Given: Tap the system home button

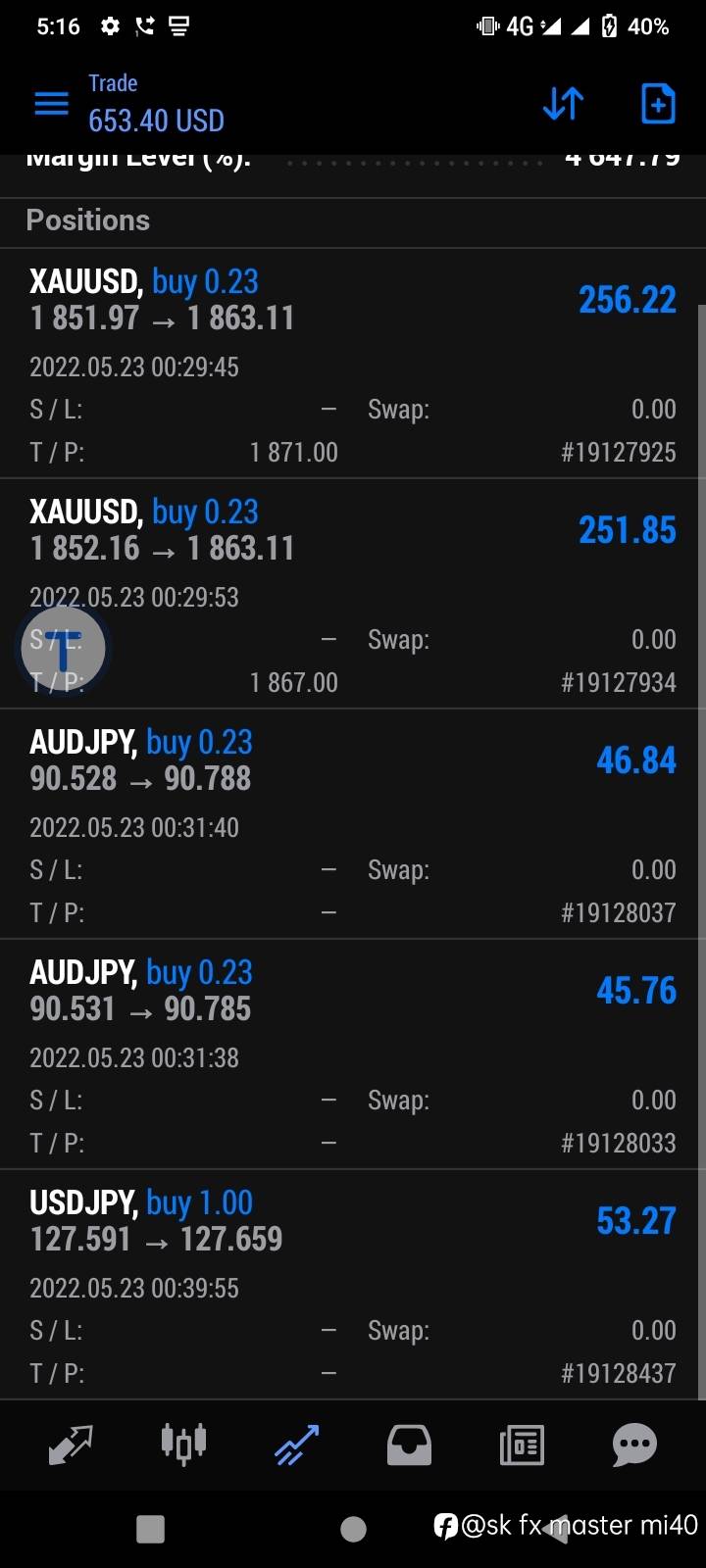Looking at the screenshot, I should [x=353, y=1529].
